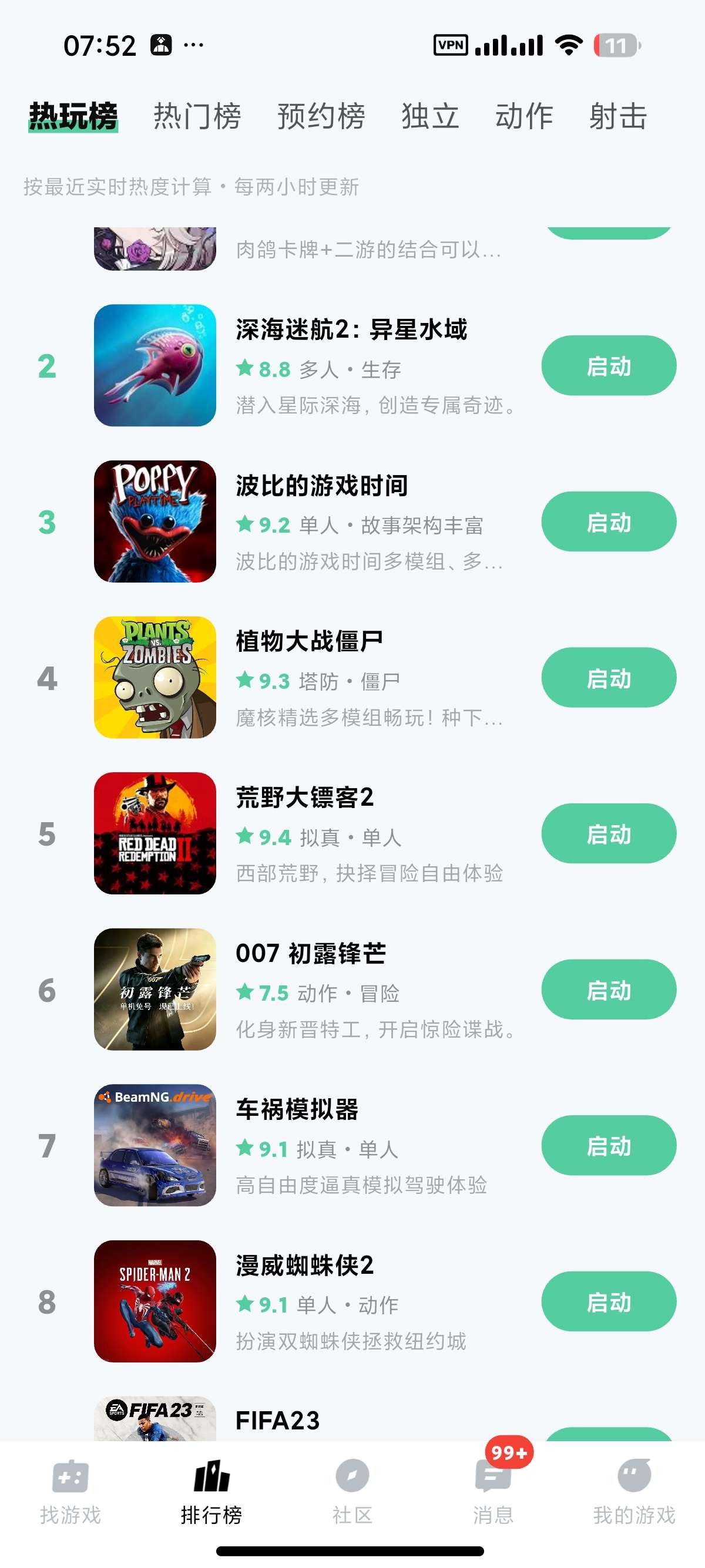Open the FIFA23 game entry
The width and height of the screenshot is (705, 1568).
click(278, 1421)
